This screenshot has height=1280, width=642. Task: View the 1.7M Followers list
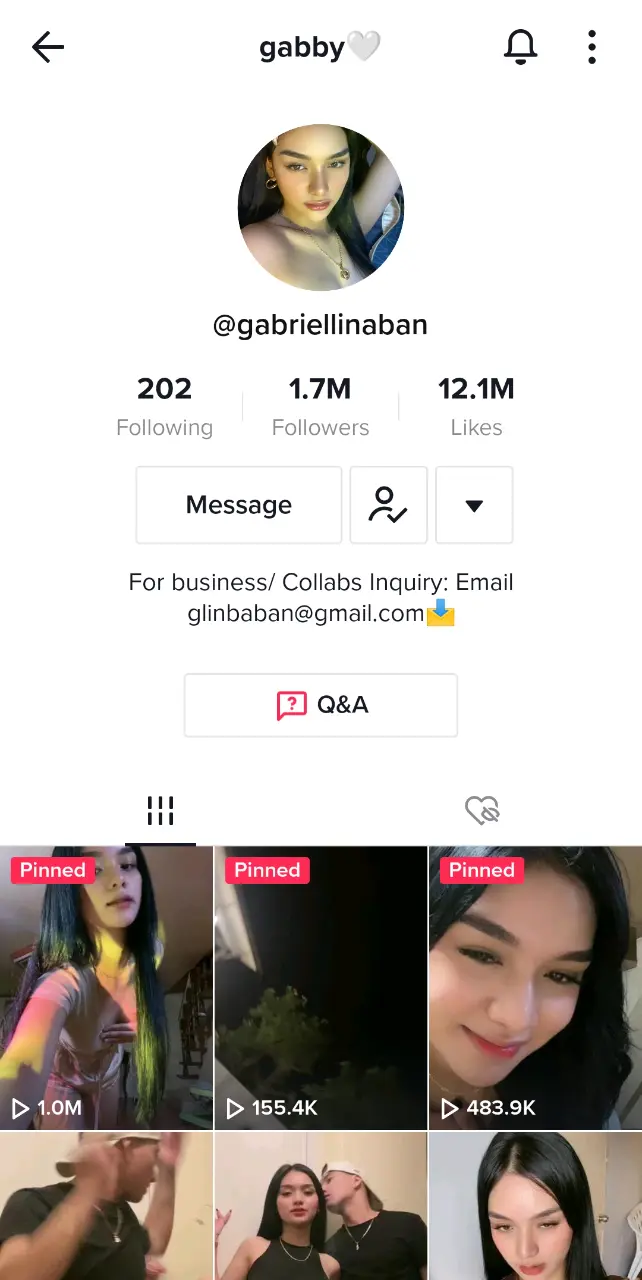[x=320, y=407]
